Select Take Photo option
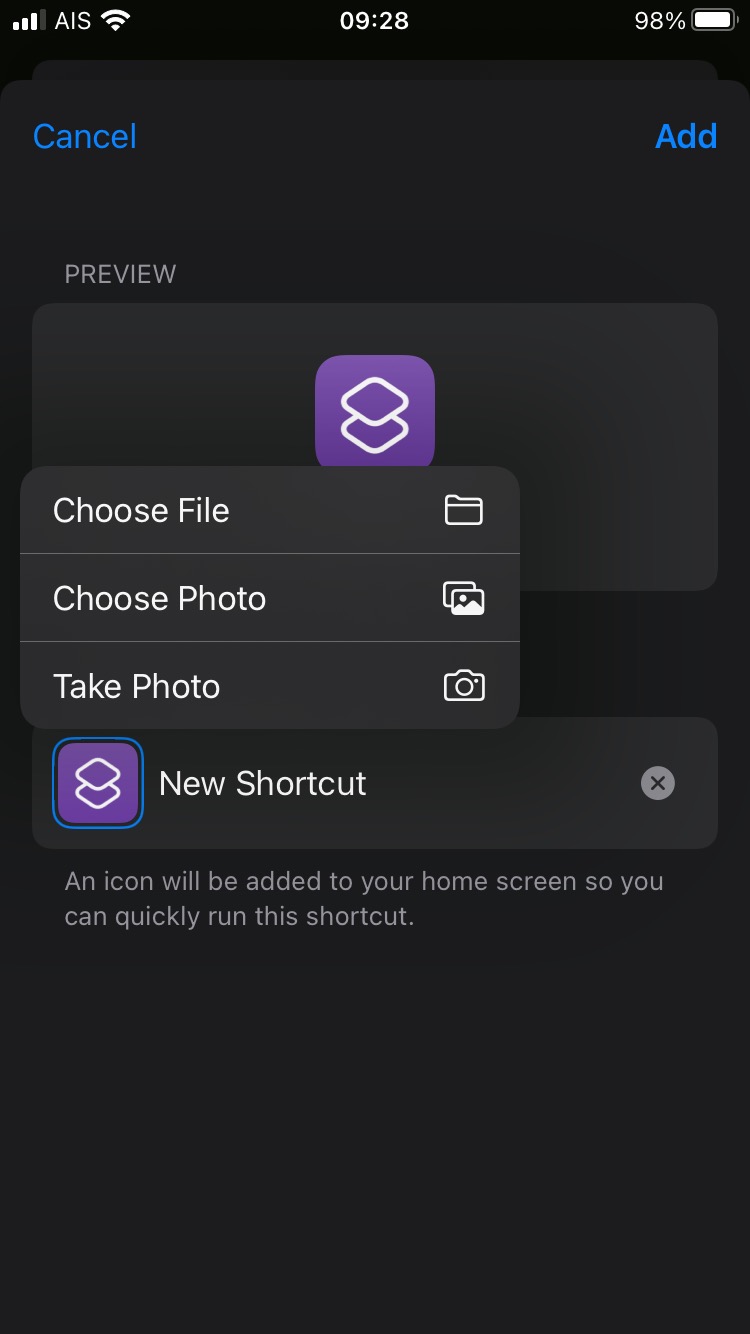 click(x=269, y=686)
